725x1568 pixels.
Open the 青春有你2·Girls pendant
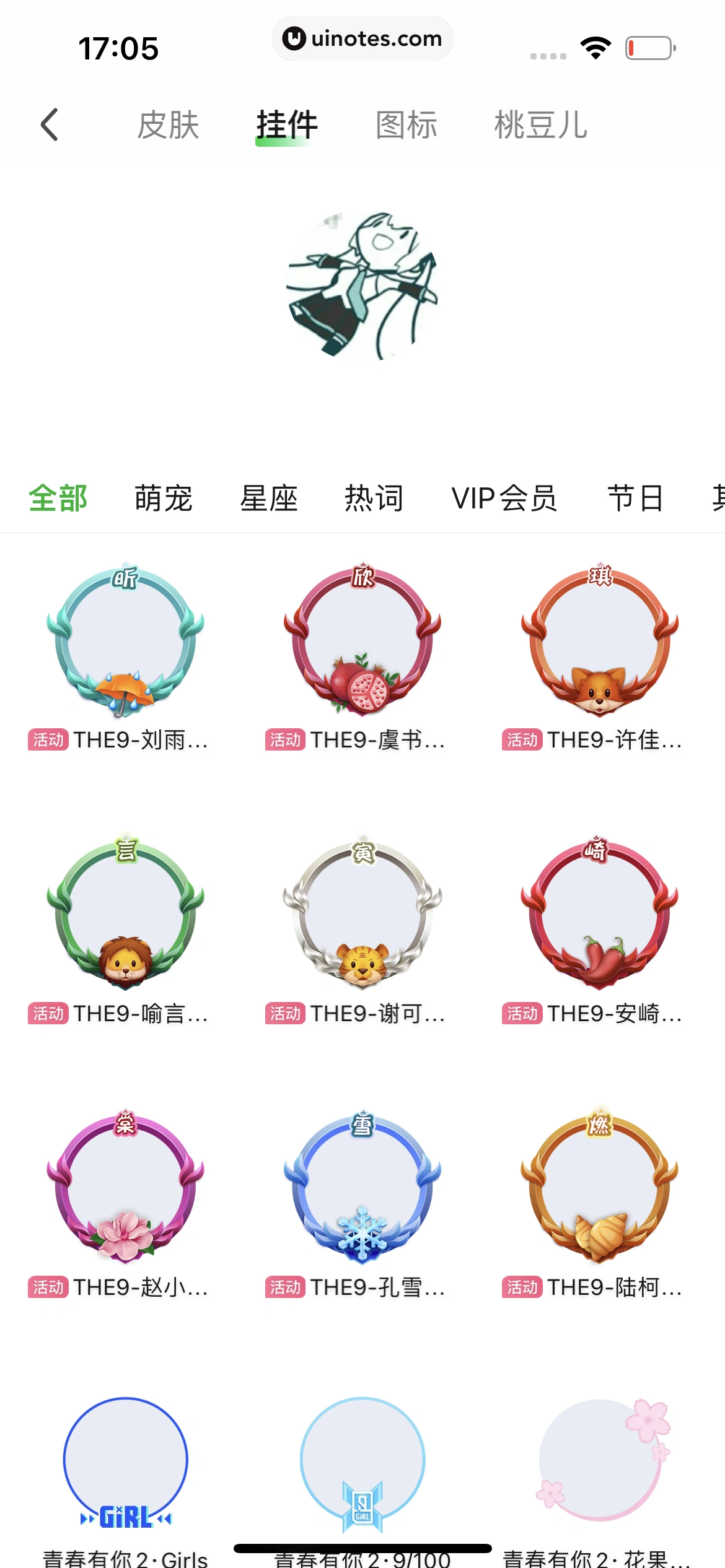coord(126,1461)
